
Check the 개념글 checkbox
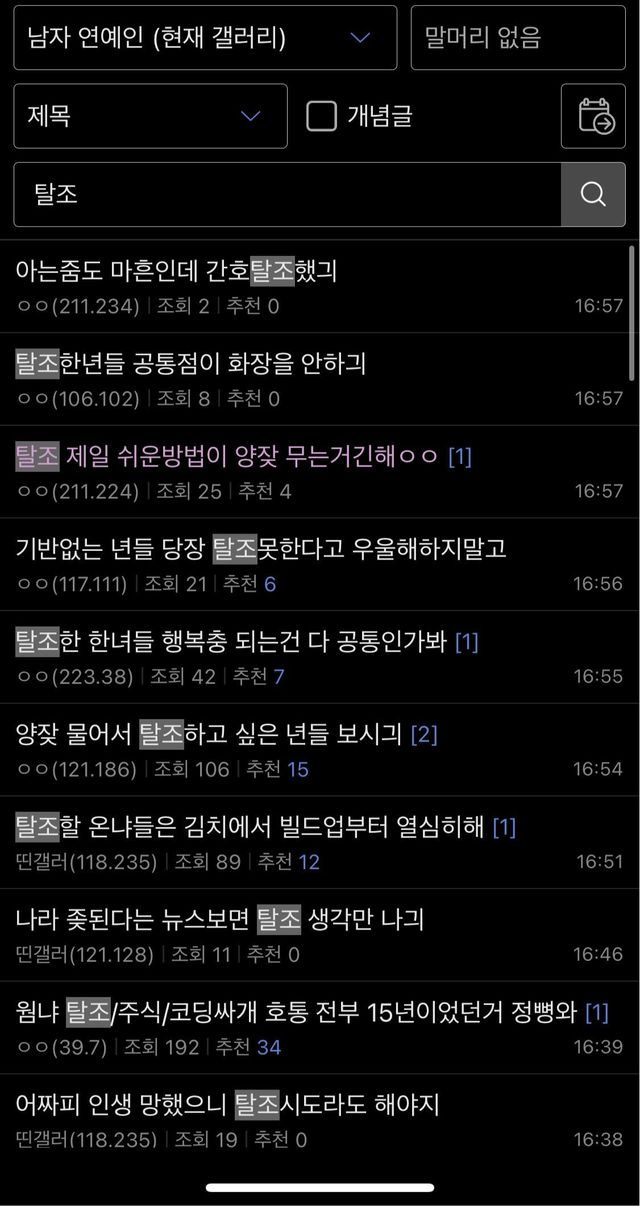pyautogui.click(x=321, y=116)
